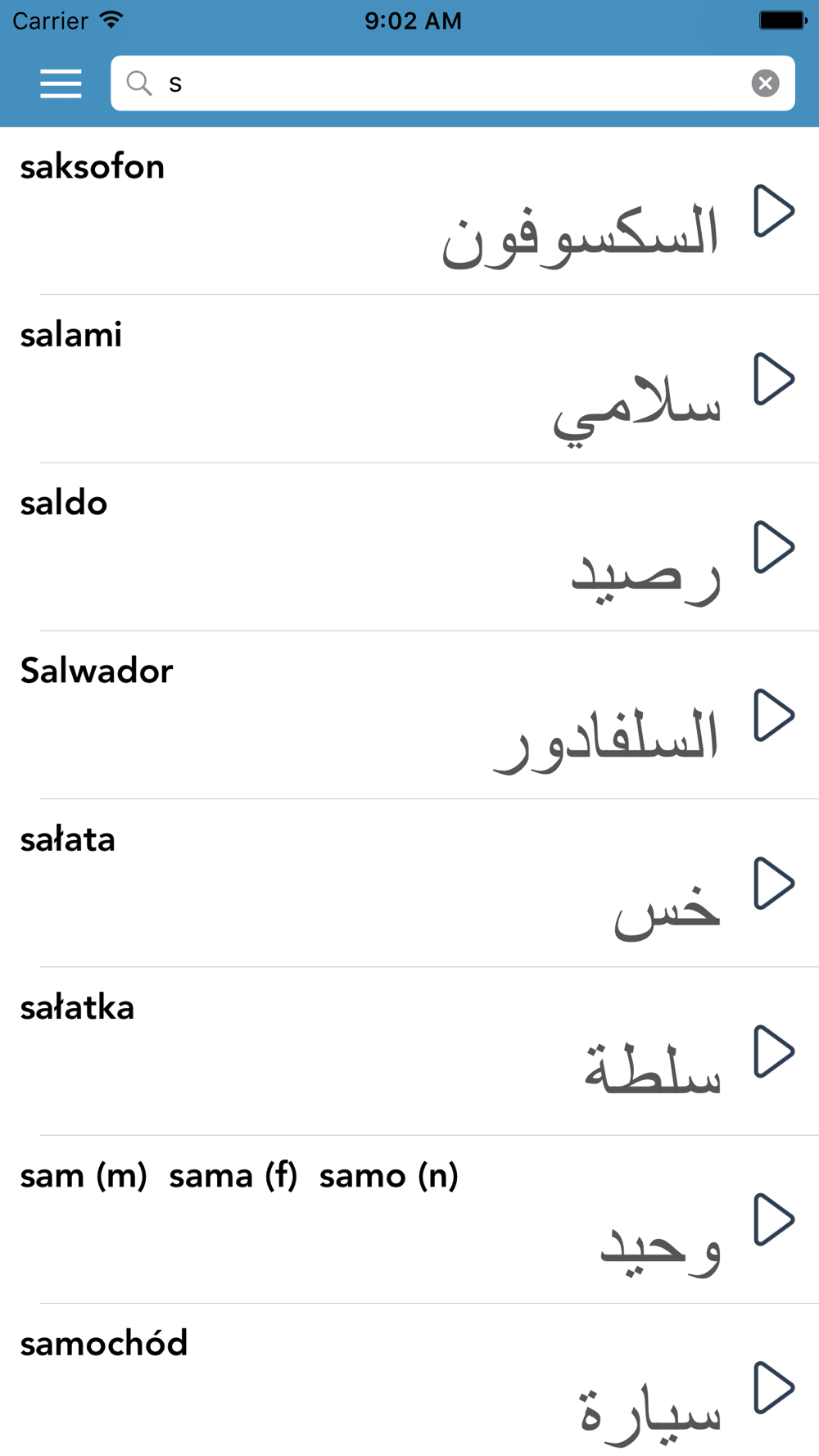
Task: Open the hamburger menu
Action: click(x=61, y=84)
